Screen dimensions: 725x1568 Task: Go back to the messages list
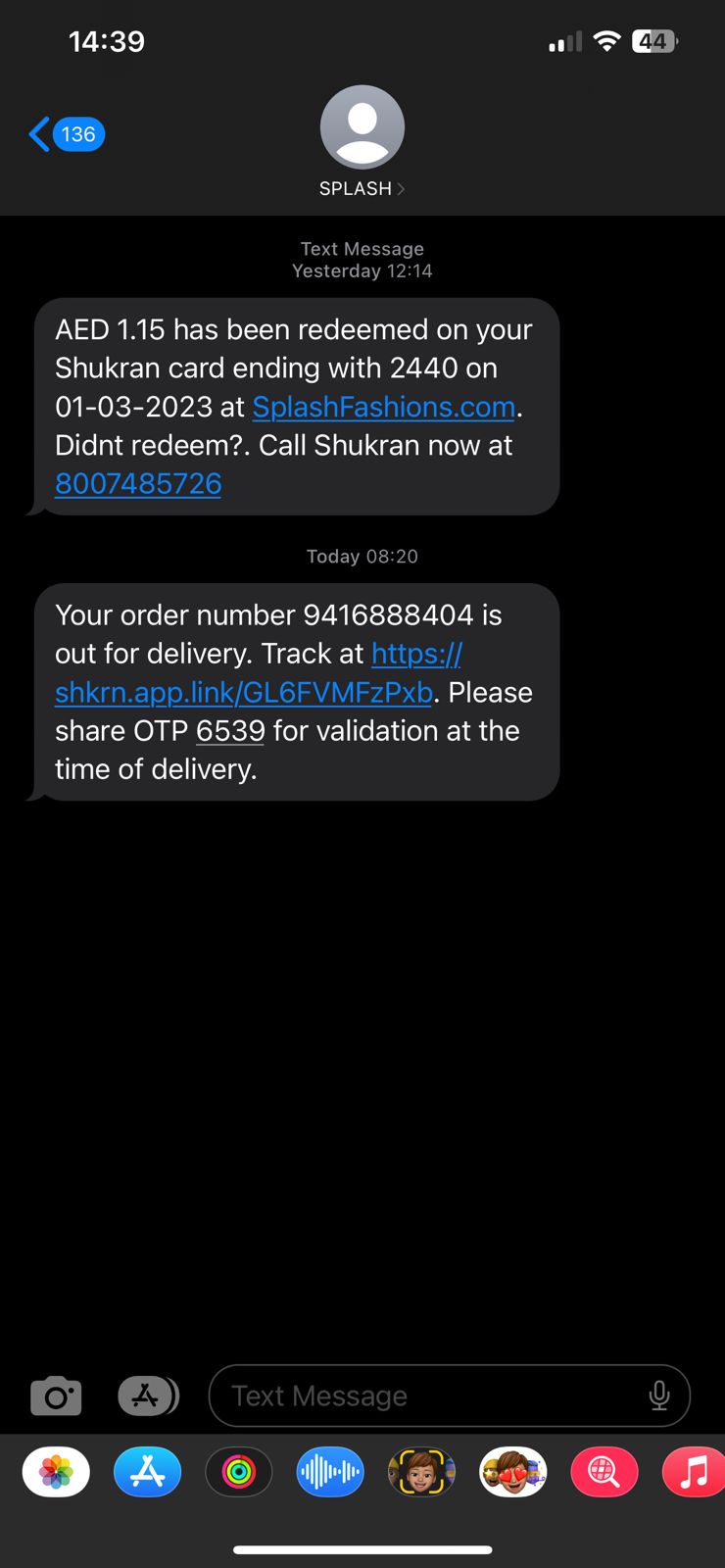(65, 134)
